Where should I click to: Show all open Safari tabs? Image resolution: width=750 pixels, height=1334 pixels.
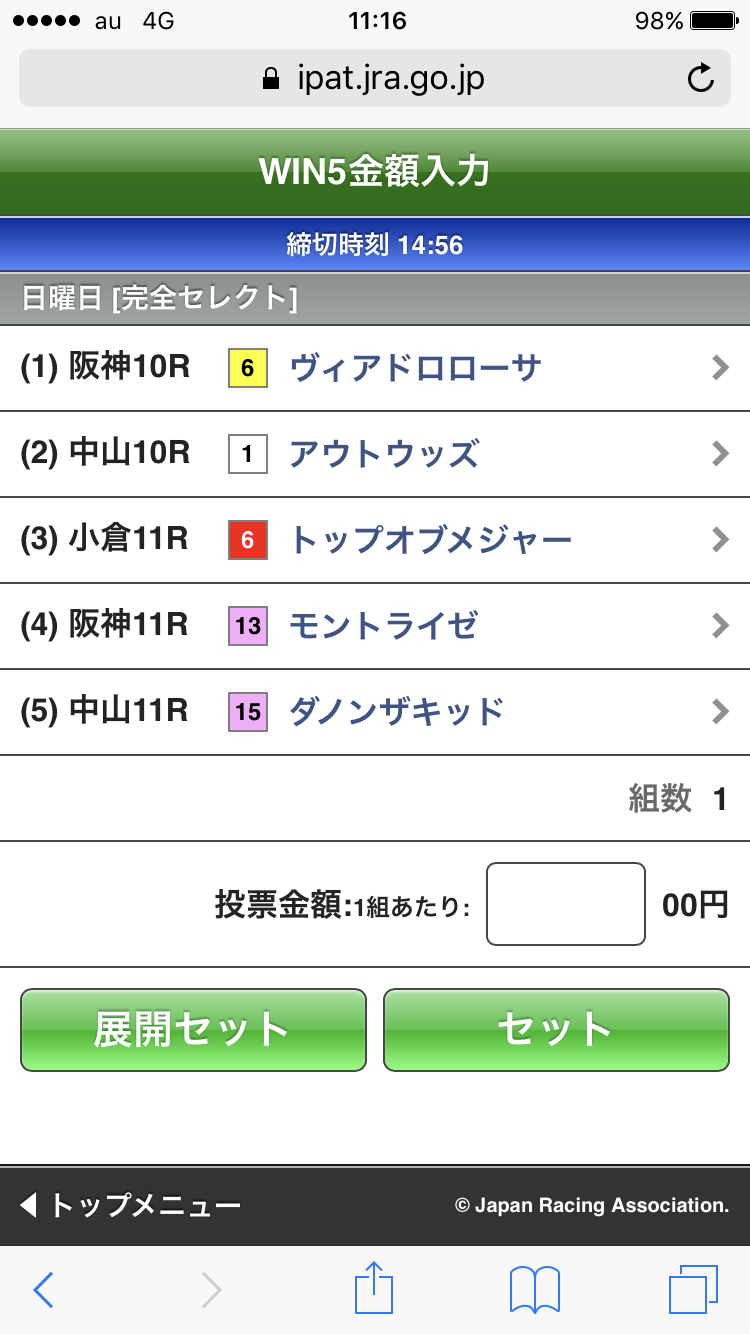693,1290
